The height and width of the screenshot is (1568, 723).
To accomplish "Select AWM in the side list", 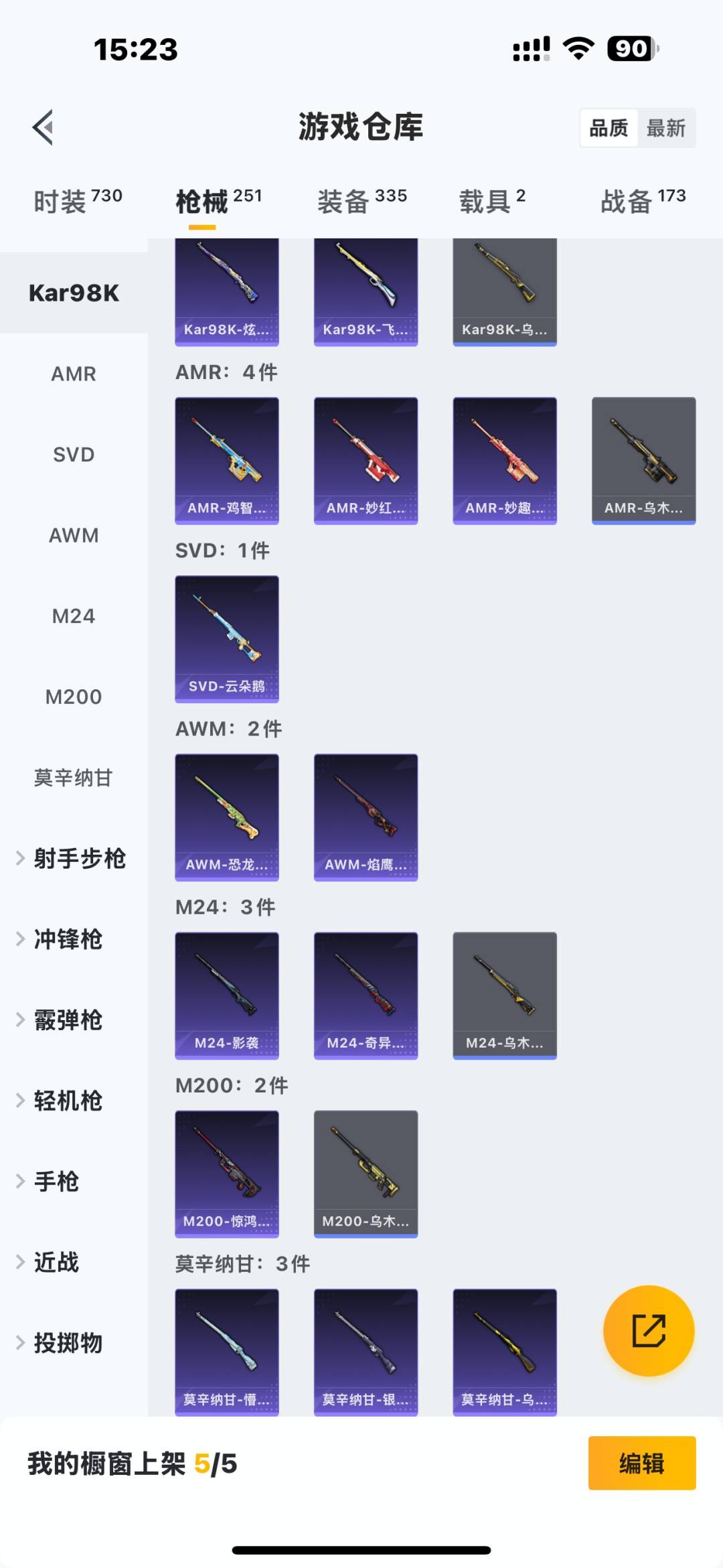I will click(x=74, y=535).
